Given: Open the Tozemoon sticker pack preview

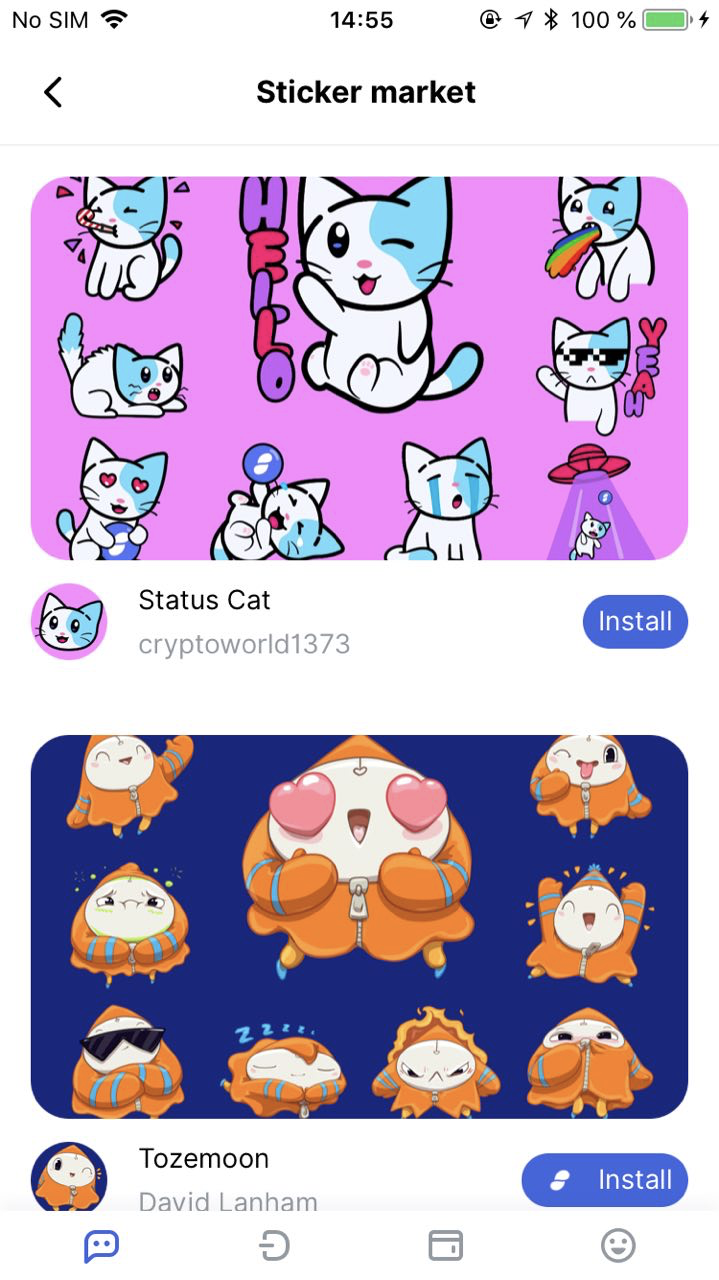Looking at the screenshot, I should tap(359, 926).
